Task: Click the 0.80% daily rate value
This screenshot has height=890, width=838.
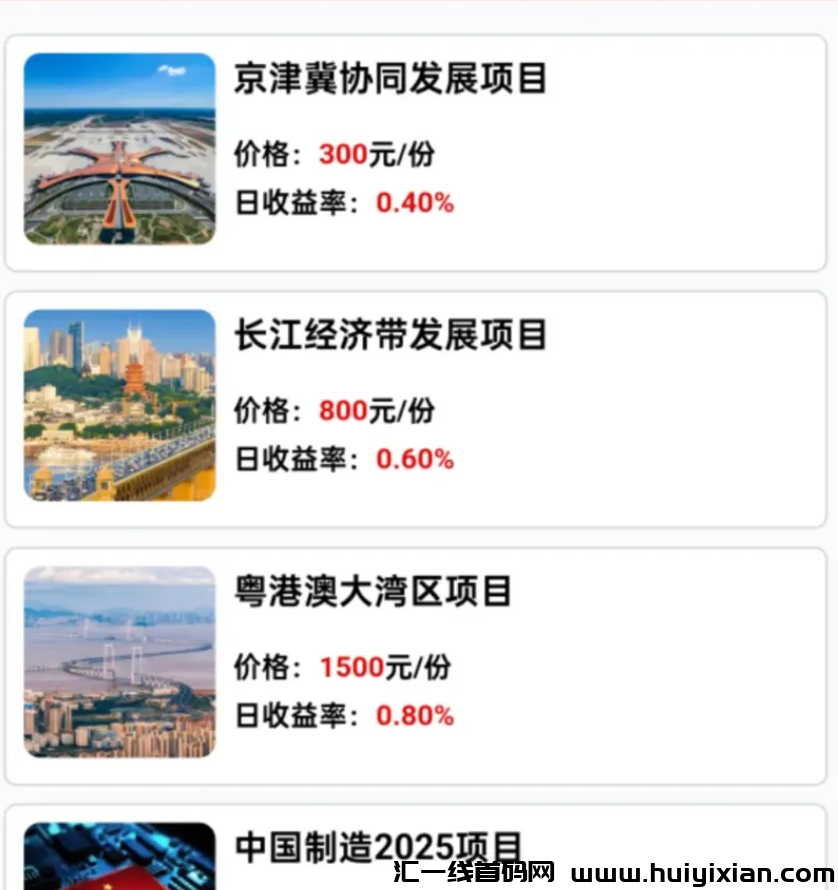Action: [x=415, y=716]
